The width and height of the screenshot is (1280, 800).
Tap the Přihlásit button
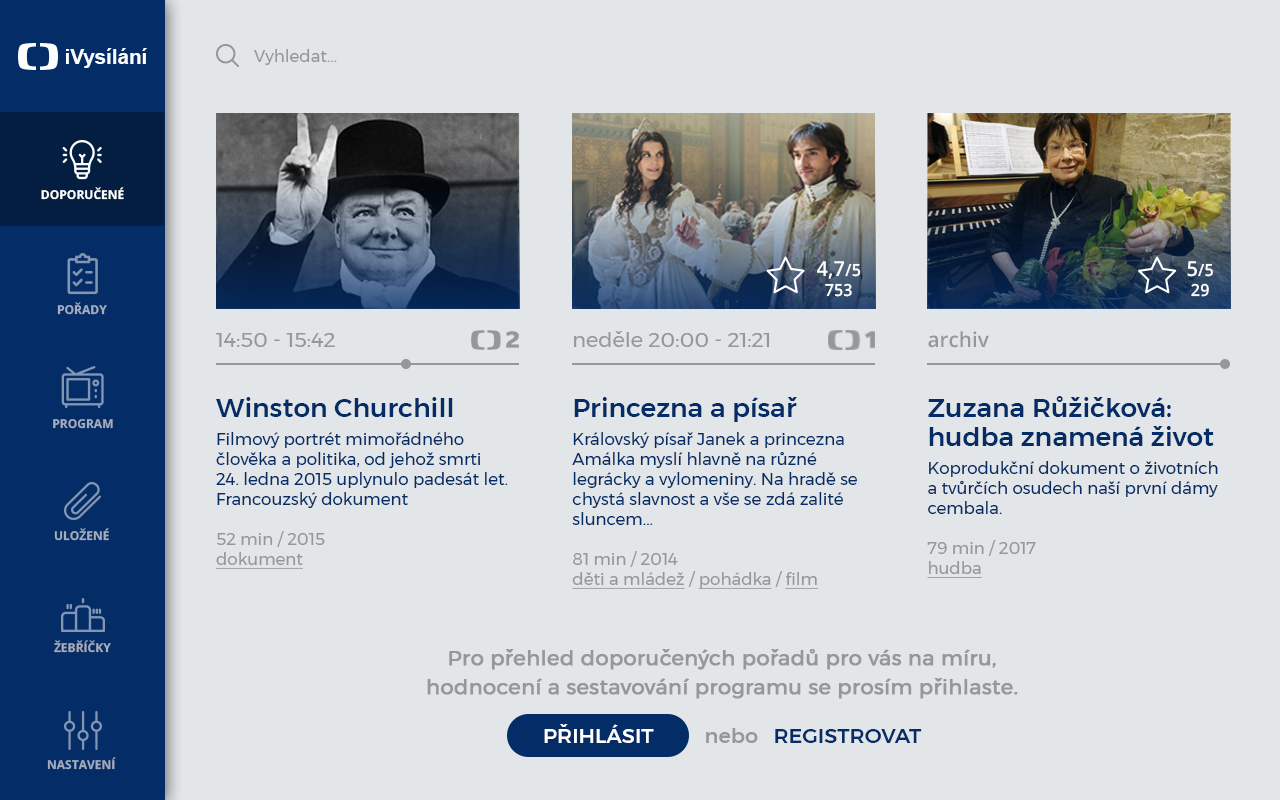pos(597,736)
